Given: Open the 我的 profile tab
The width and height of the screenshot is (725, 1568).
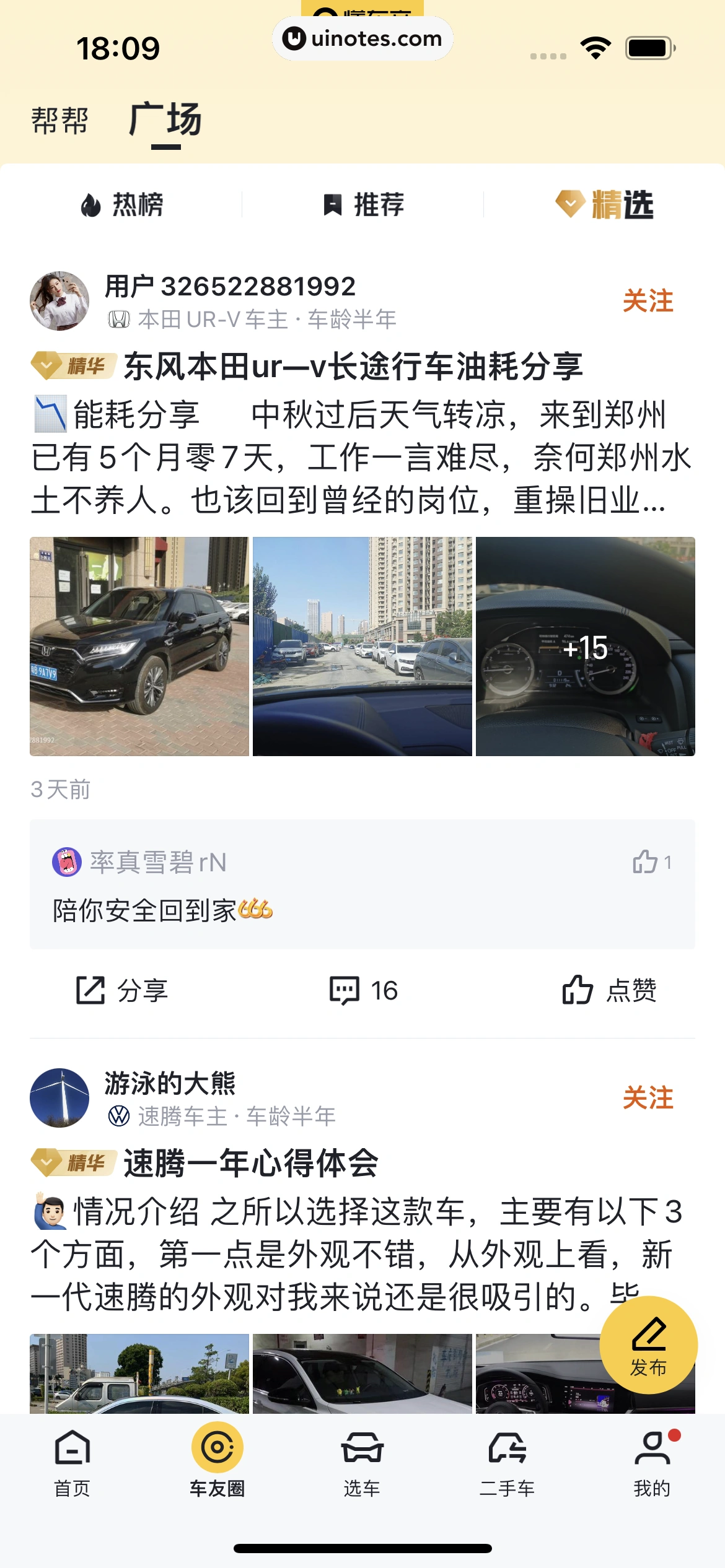Looking at the screenshot, I should pos(652,1461).
